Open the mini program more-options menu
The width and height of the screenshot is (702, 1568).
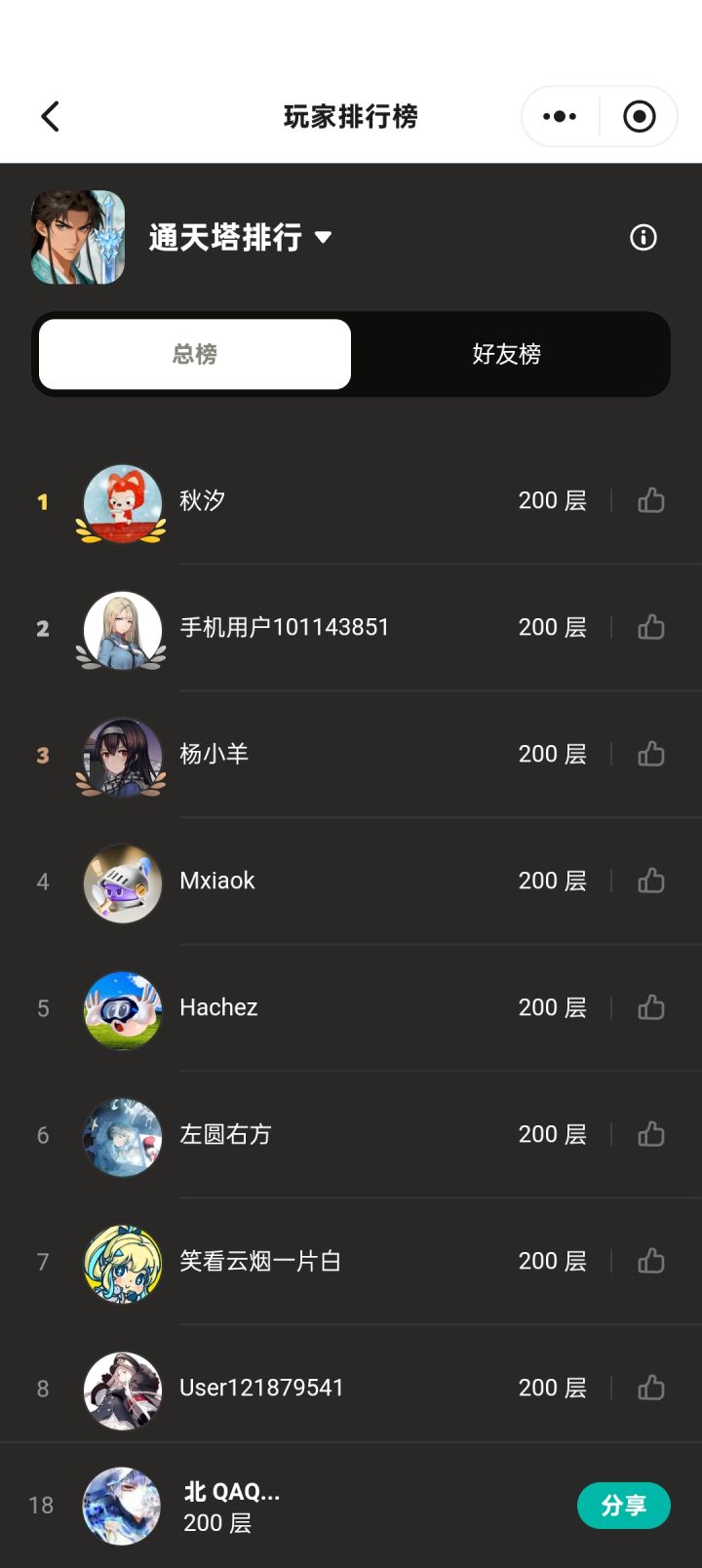[x=560, y=117]
